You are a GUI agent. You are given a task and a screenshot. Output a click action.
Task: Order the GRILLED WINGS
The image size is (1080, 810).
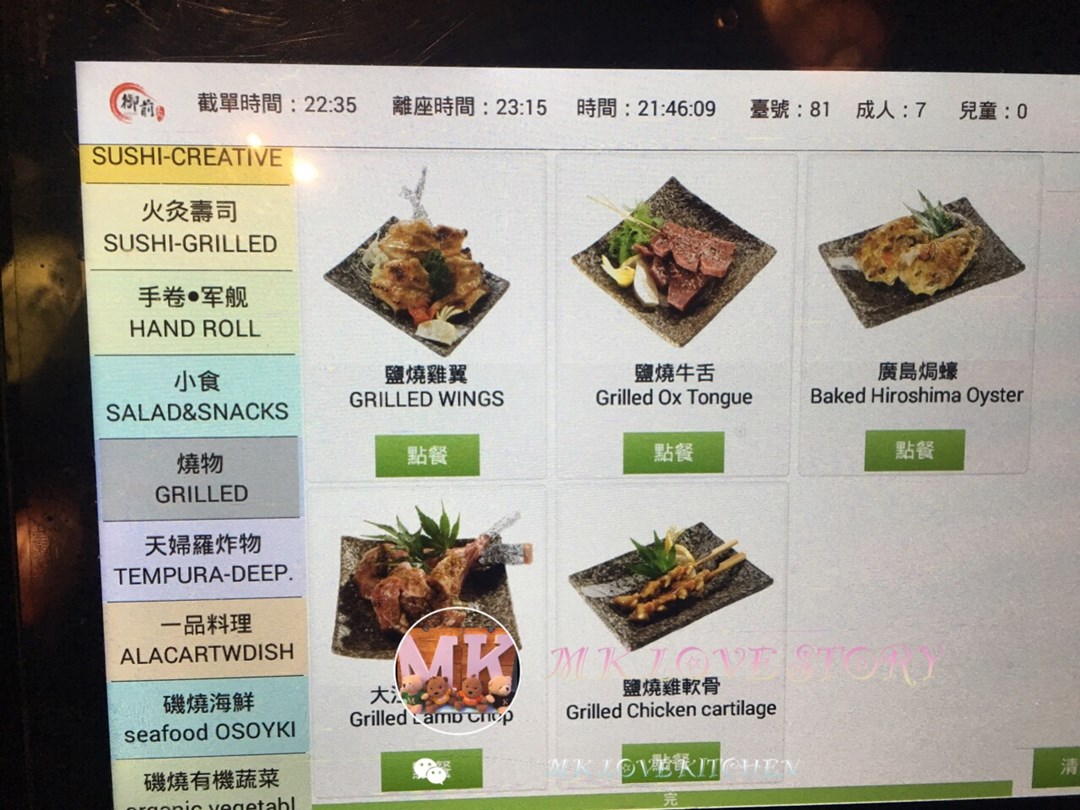pyautogui.click(x=427, y=455)
